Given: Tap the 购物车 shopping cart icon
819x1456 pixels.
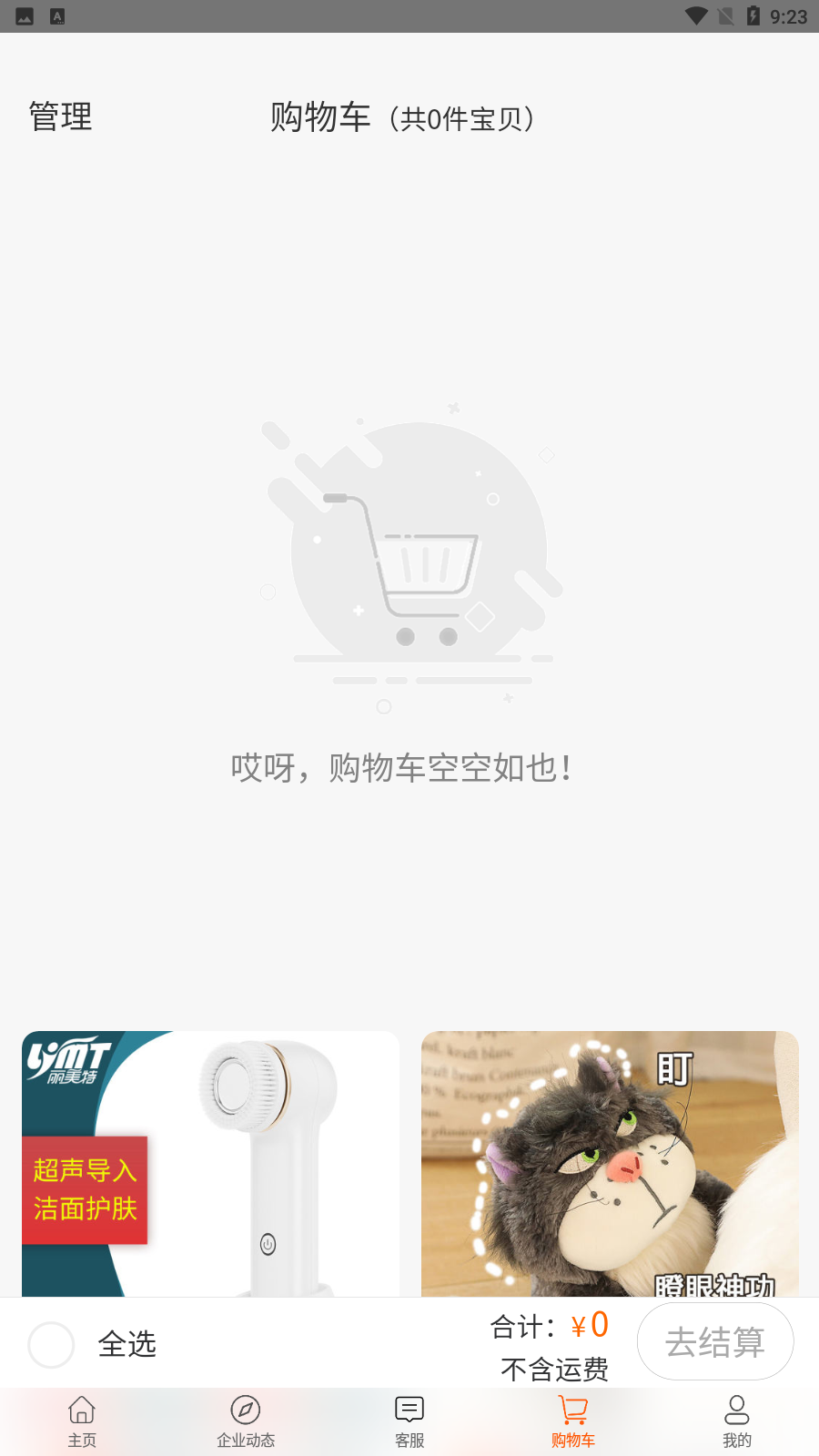Looking at the screenshot, I should [572, 1406].
